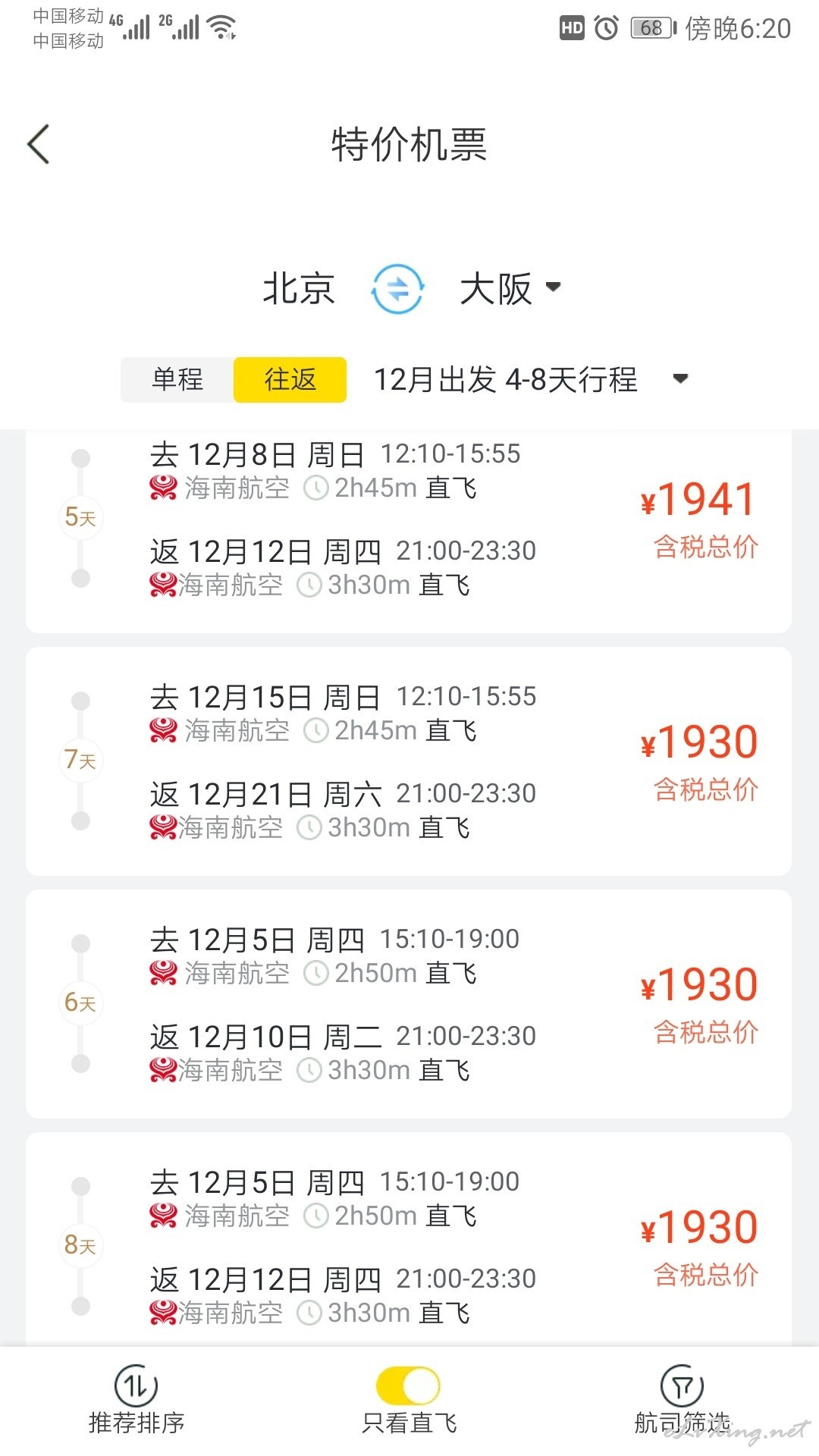Open the 大阪 destination dropdown
819x1456 pixels.
point(510,289)
